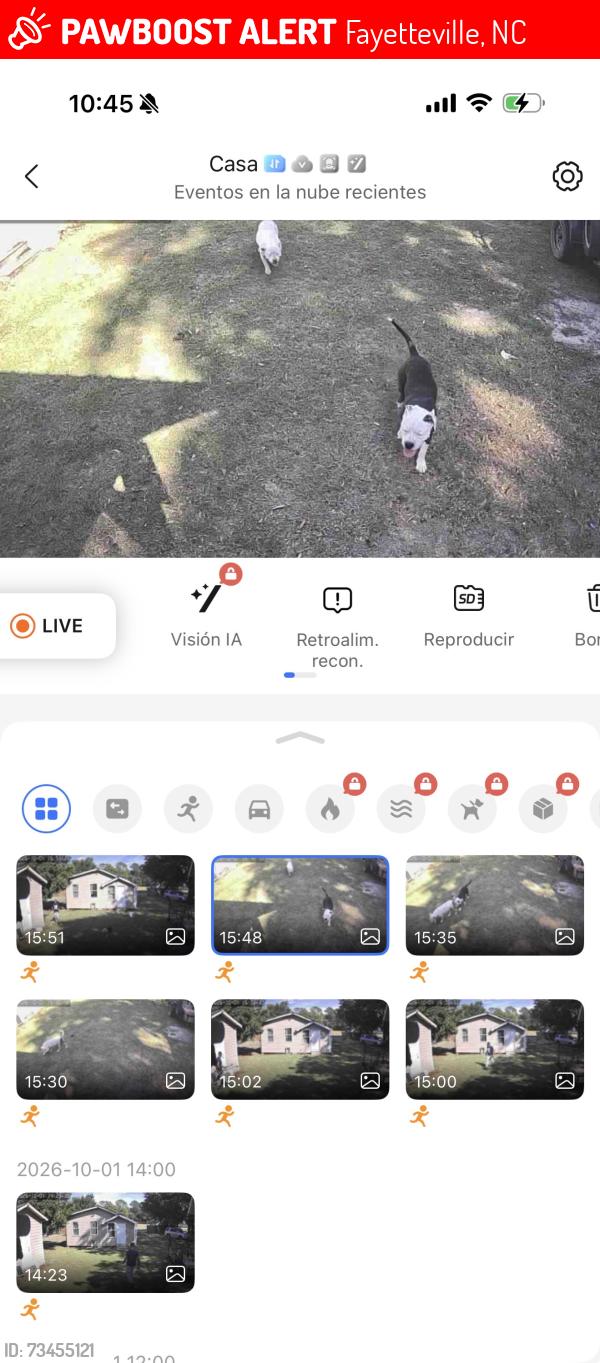This screenshot has height=1363, width=600.
Task: Expand the events panel chevron
Action: 300,738
